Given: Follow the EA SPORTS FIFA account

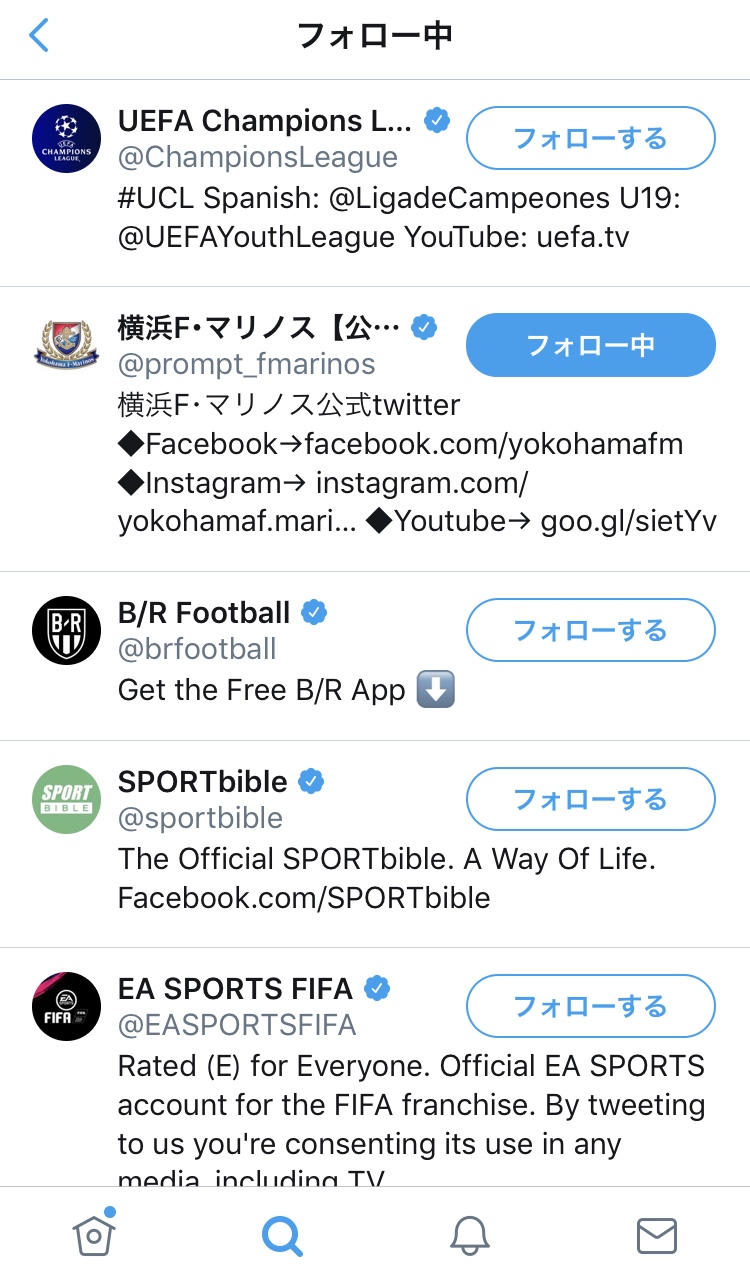Looking at the screenshot, I should click(590, 1006).
